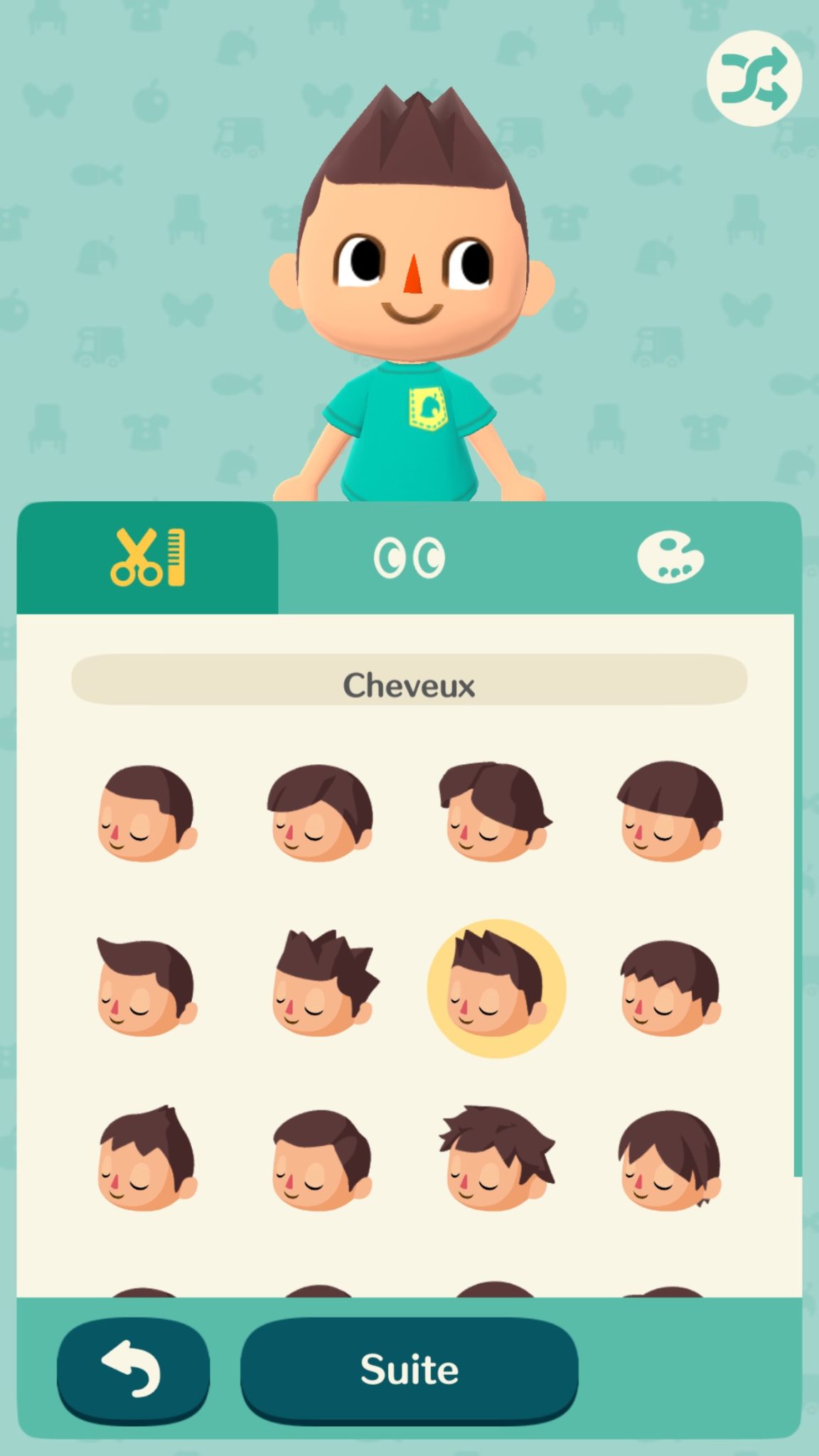819x1456 pixels.
Task: Go back with the return arrow button
Action: 133,1369
